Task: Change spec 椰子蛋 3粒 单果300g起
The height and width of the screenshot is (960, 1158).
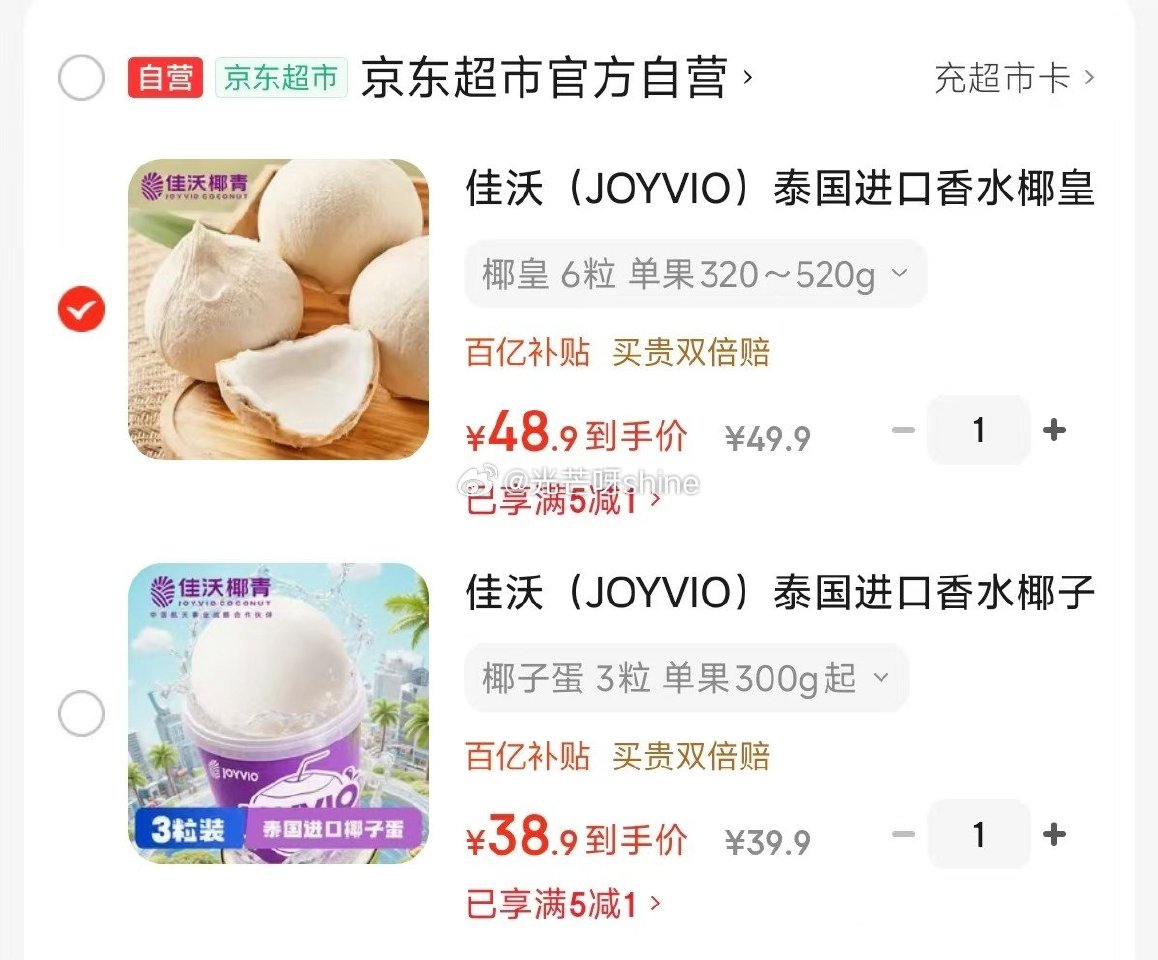Action: 685,678
